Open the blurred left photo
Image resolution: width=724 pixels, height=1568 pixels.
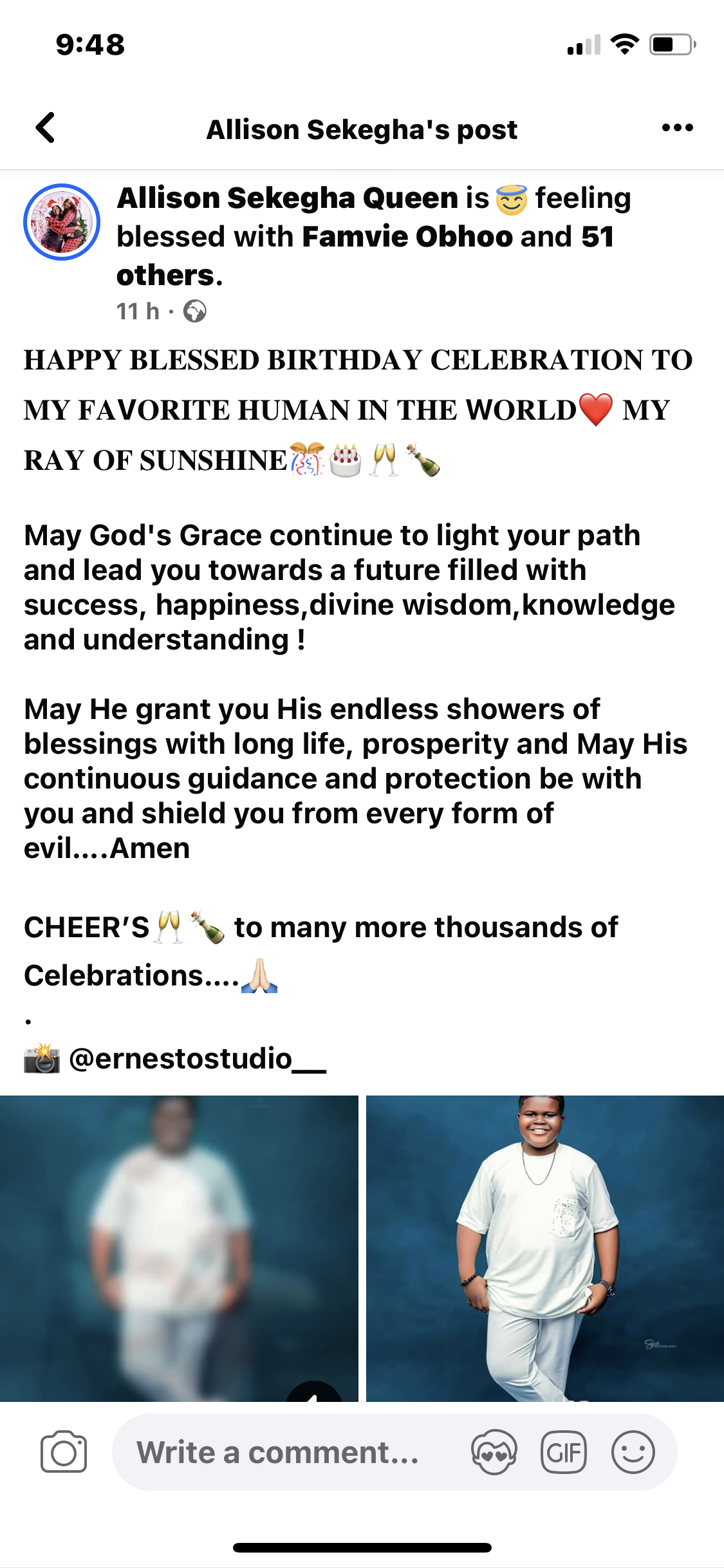179,1247
